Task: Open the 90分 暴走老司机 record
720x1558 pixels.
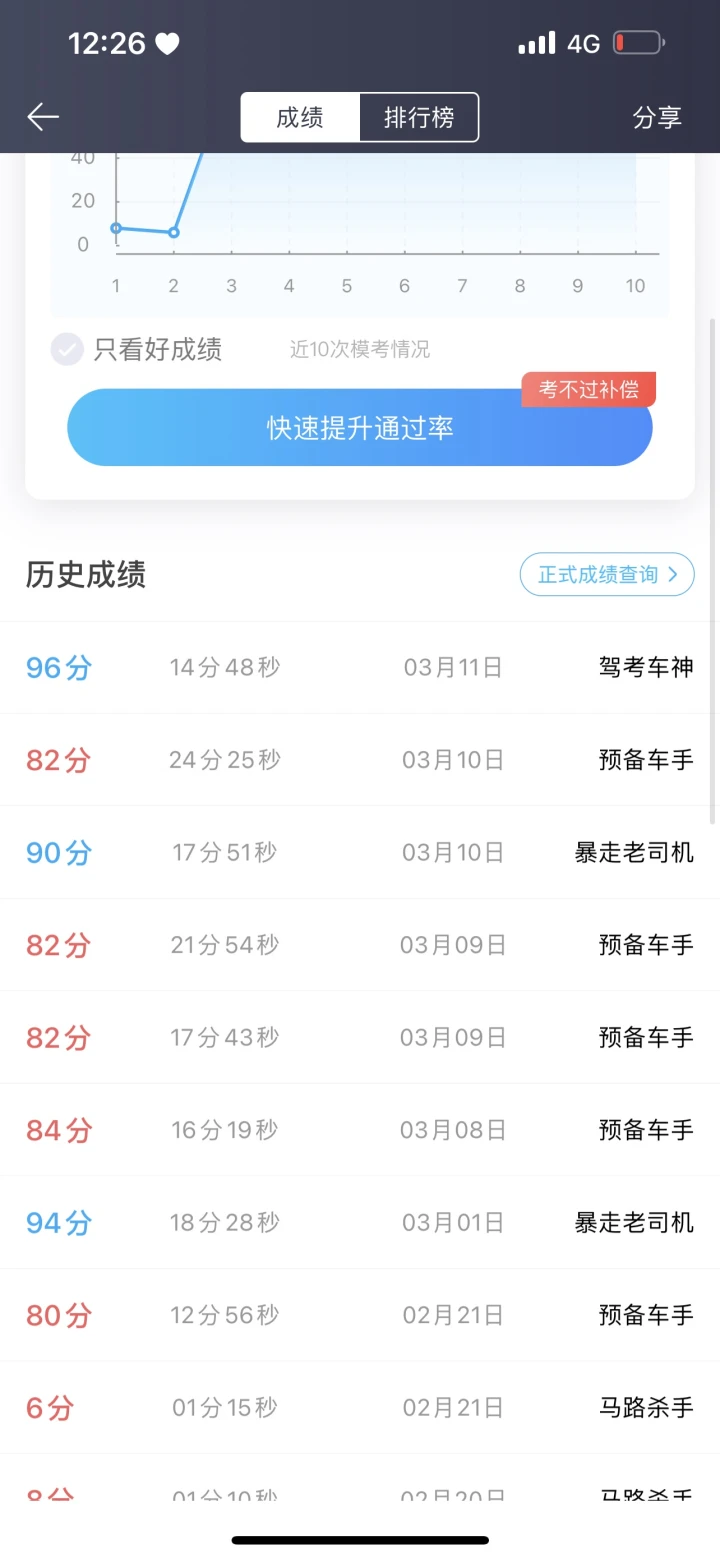Action: (360, 852)
